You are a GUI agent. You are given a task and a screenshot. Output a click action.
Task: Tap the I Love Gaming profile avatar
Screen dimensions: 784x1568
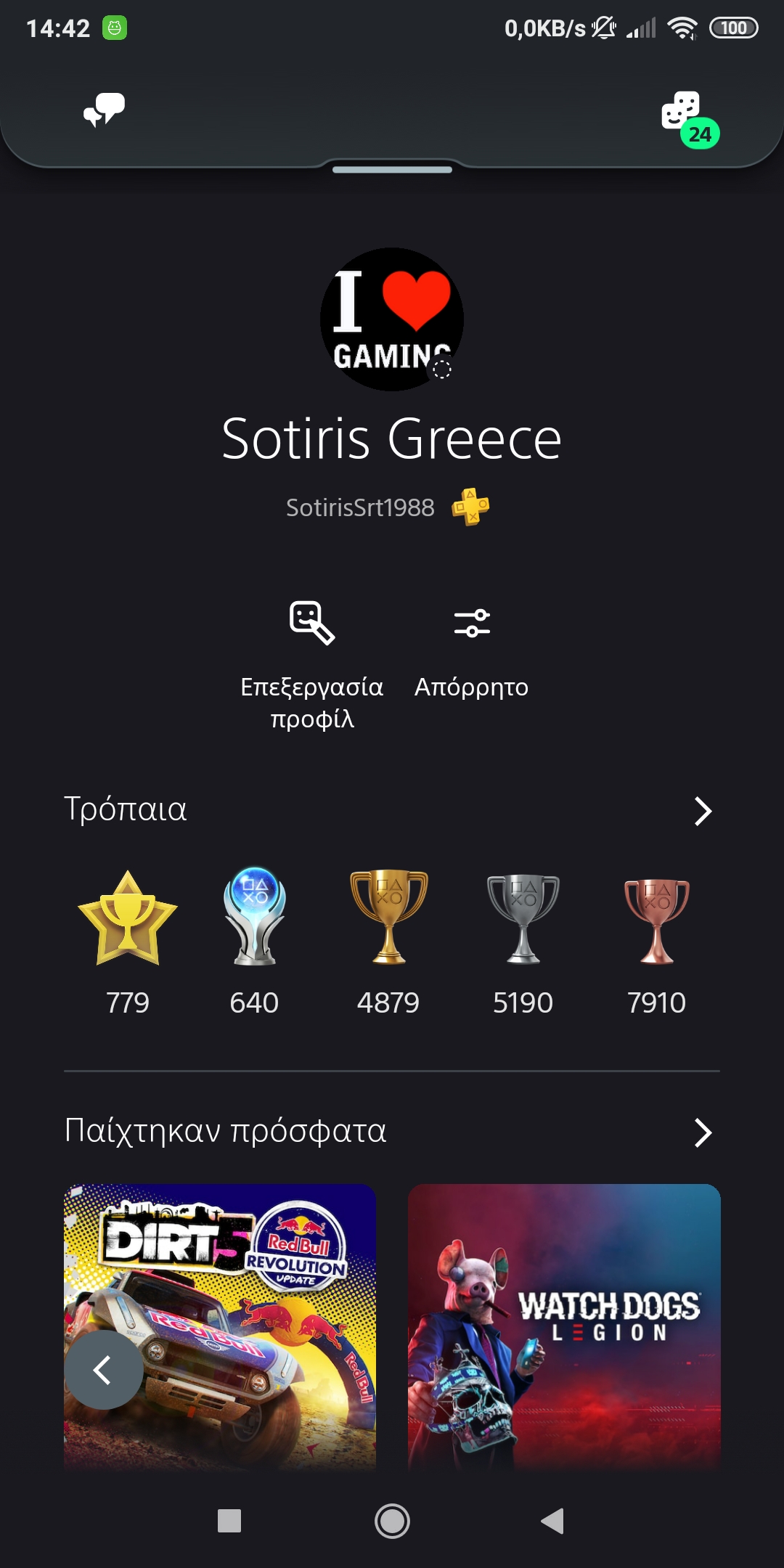pyautogui.click(x=392, y=319)
